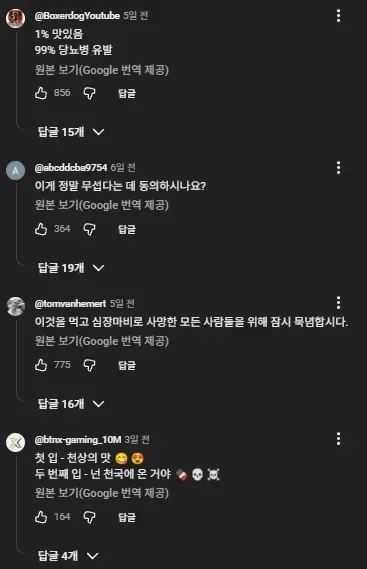Image resolution: width=367 pixels, height=569 pixels.
Task: Expand the 16 replies under @tomvanhemert
Action: [72, 404]
